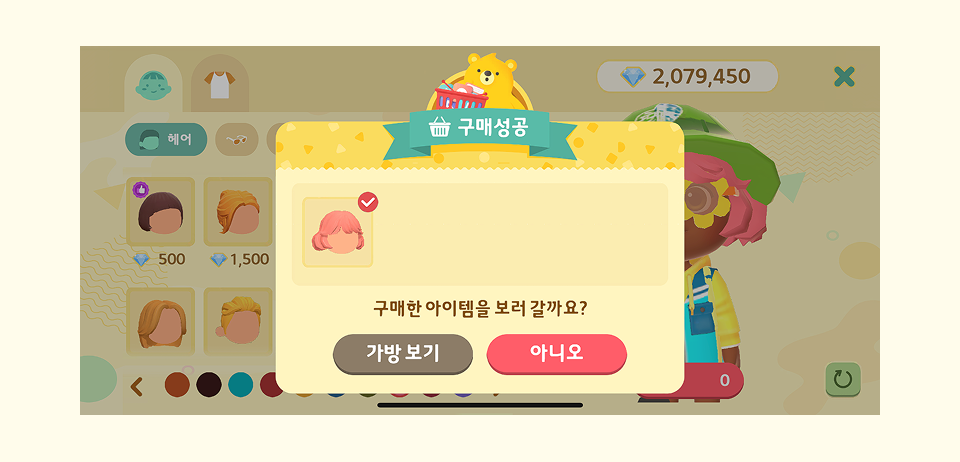Choose the black hair color swatch
Viewport: 960px width, 462px height.
(x=208, y=385)
